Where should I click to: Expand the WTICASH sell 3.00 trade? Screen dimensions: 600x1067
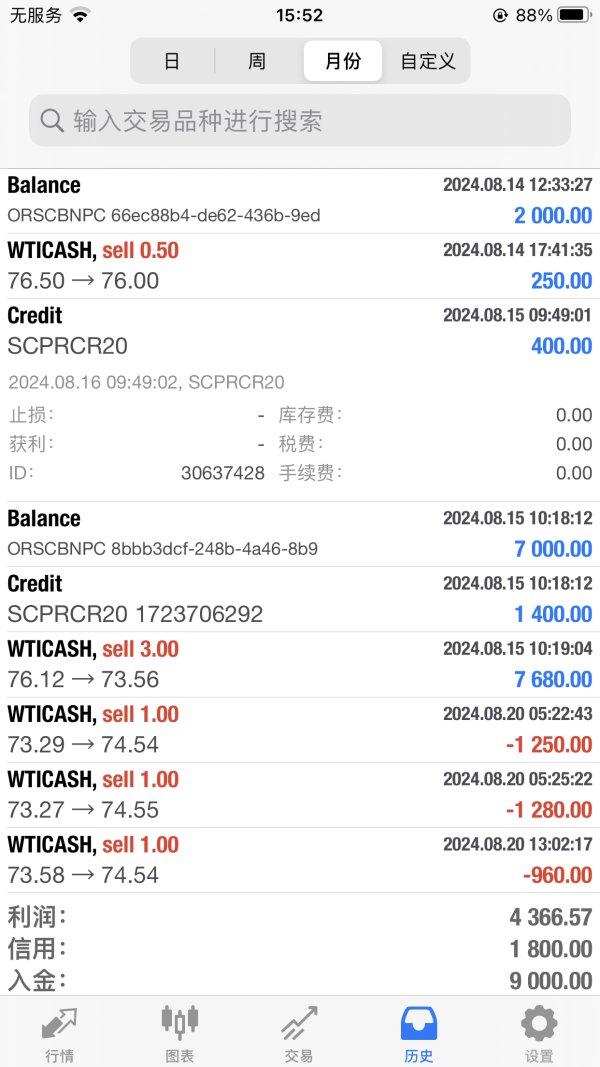[300, 664]
